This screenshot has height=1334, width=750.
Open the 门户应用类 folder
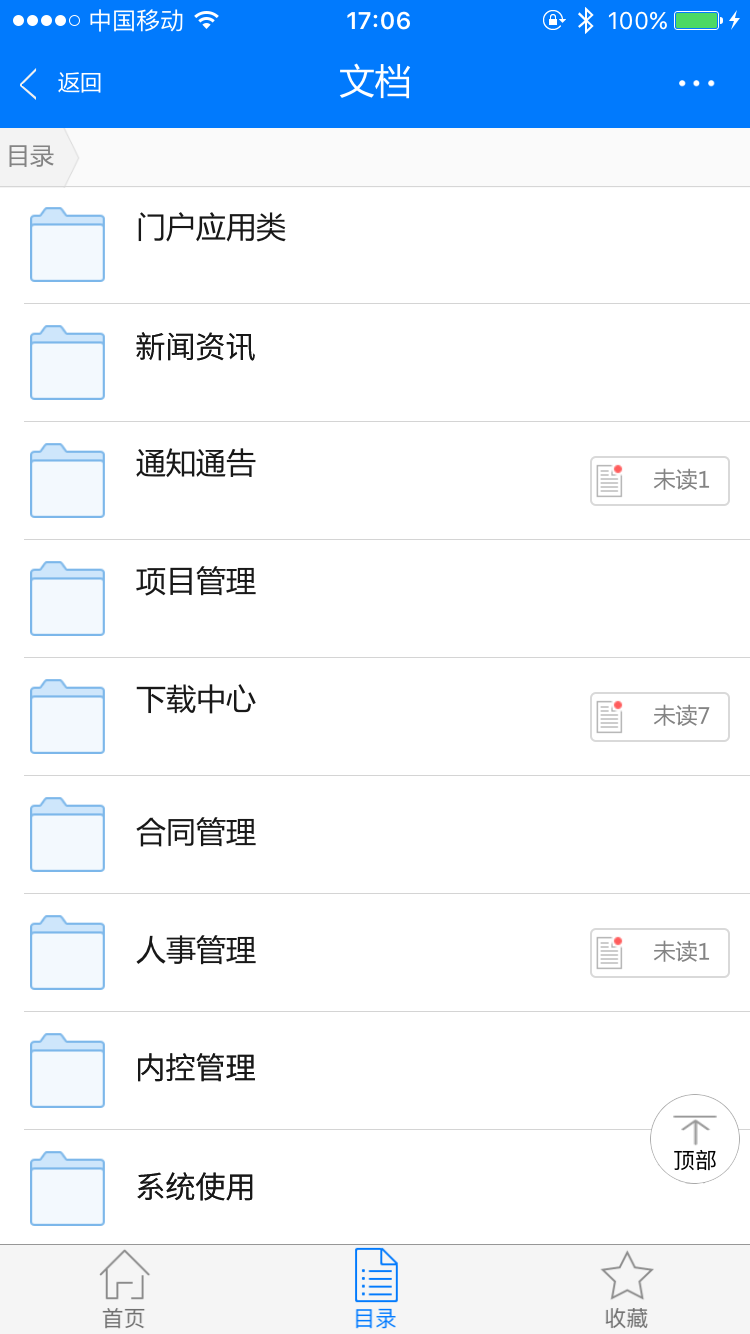click(375, 245)
